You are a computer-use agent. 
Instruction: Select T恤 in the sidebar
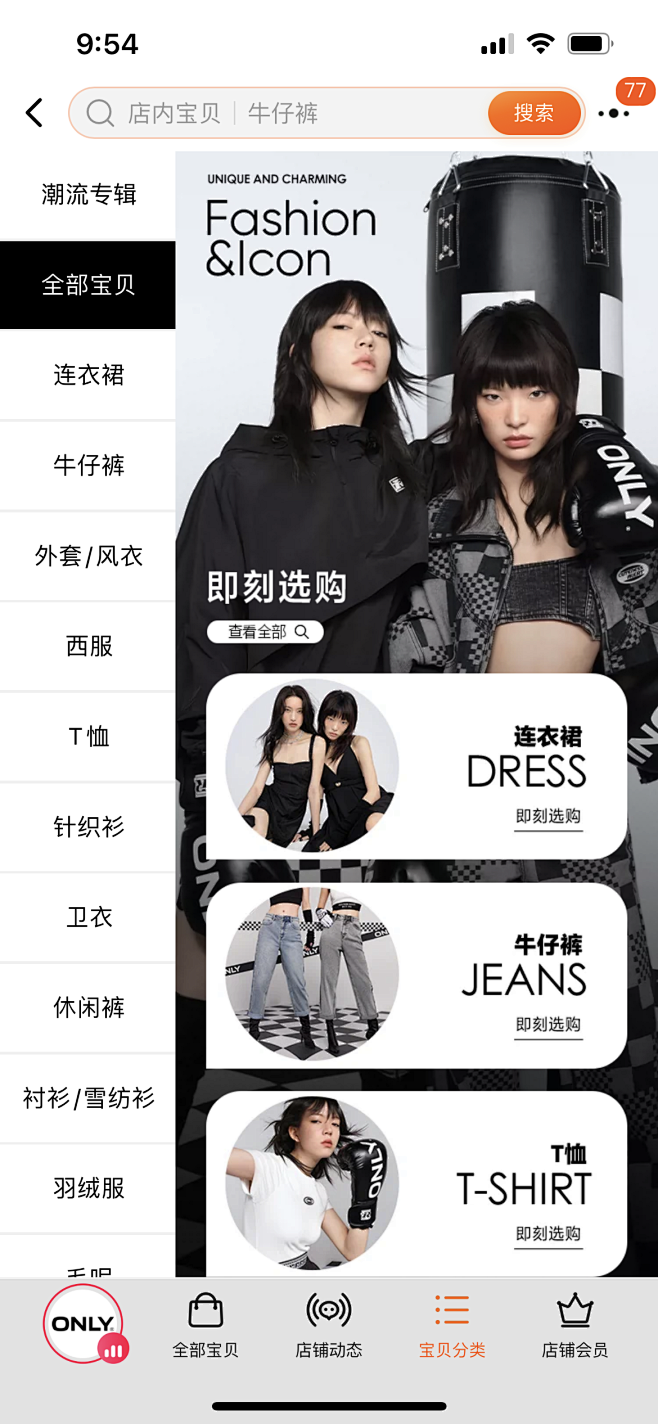(88, 737)
